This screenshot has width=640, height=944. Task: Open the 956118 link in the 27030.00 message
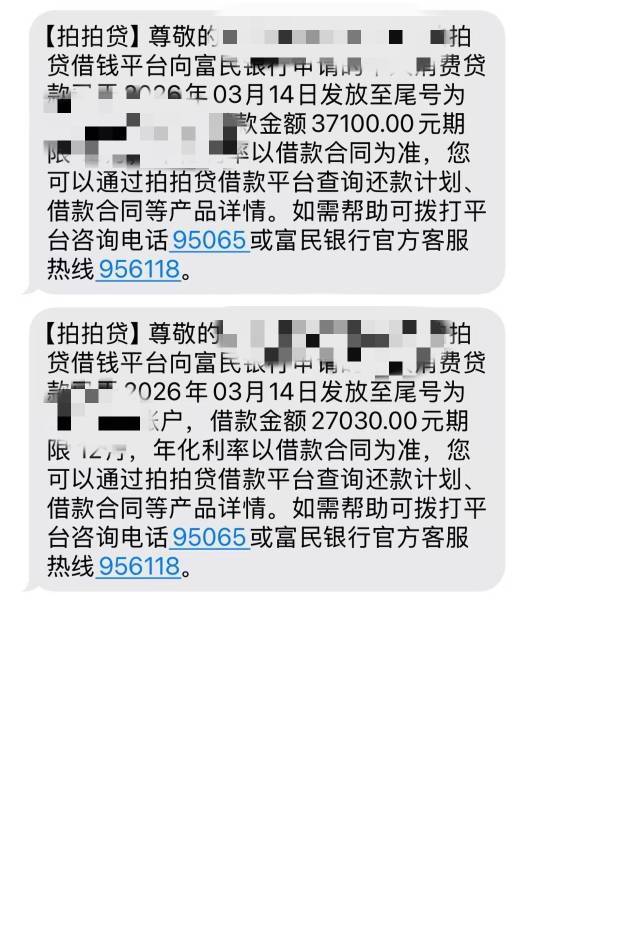pyautogui.click(x=139, y=566)
